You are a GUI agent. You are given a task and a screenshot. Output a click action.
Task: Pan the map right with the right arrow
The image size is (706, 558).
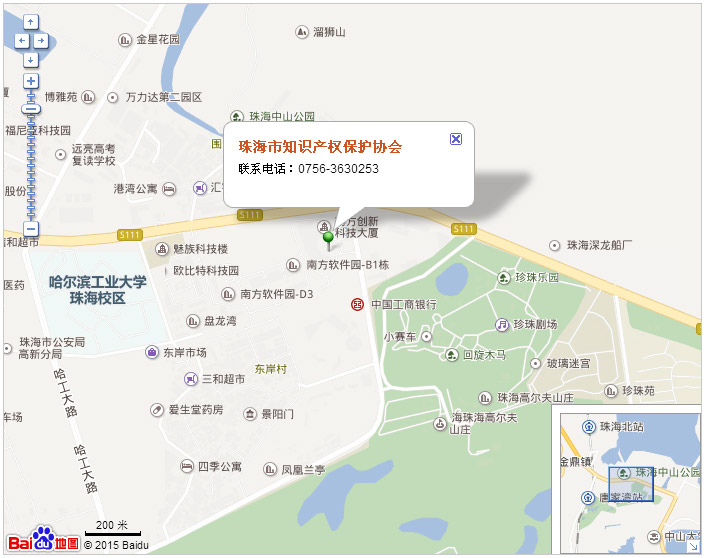click(41, 41)
